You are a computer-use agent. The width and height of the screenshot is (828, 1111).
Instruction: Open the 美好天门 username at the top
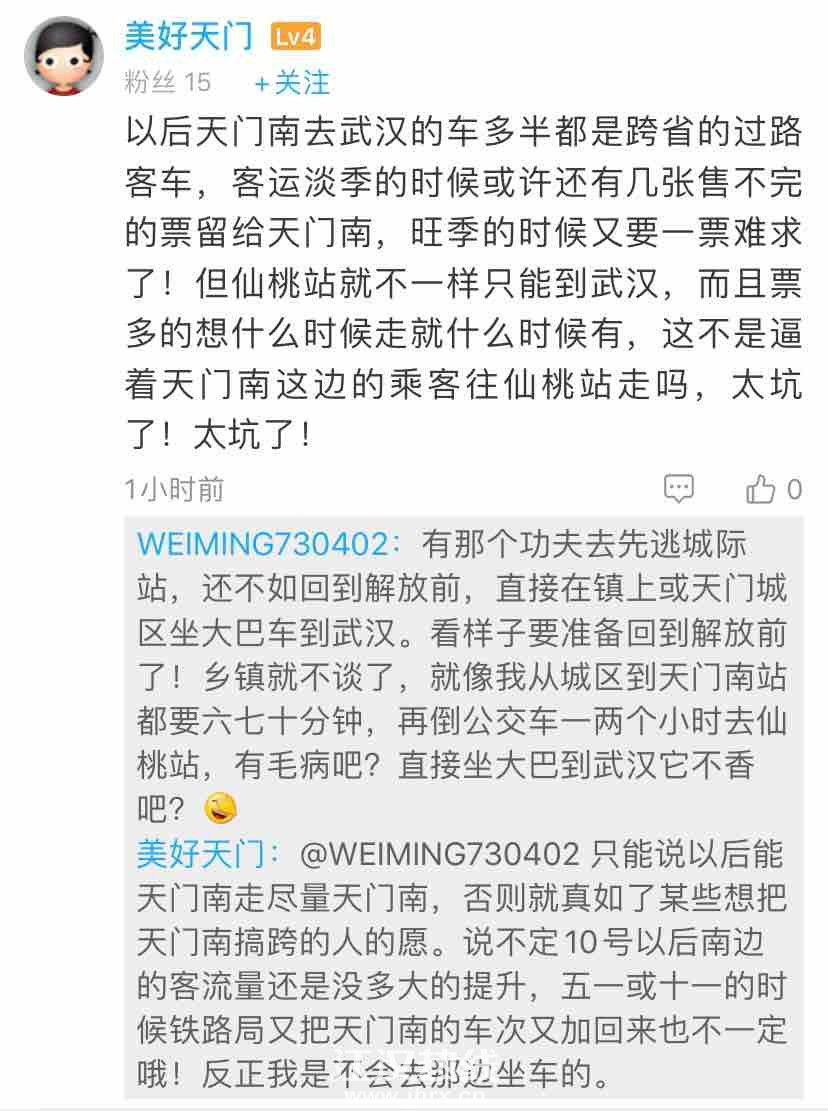point(188,38)
